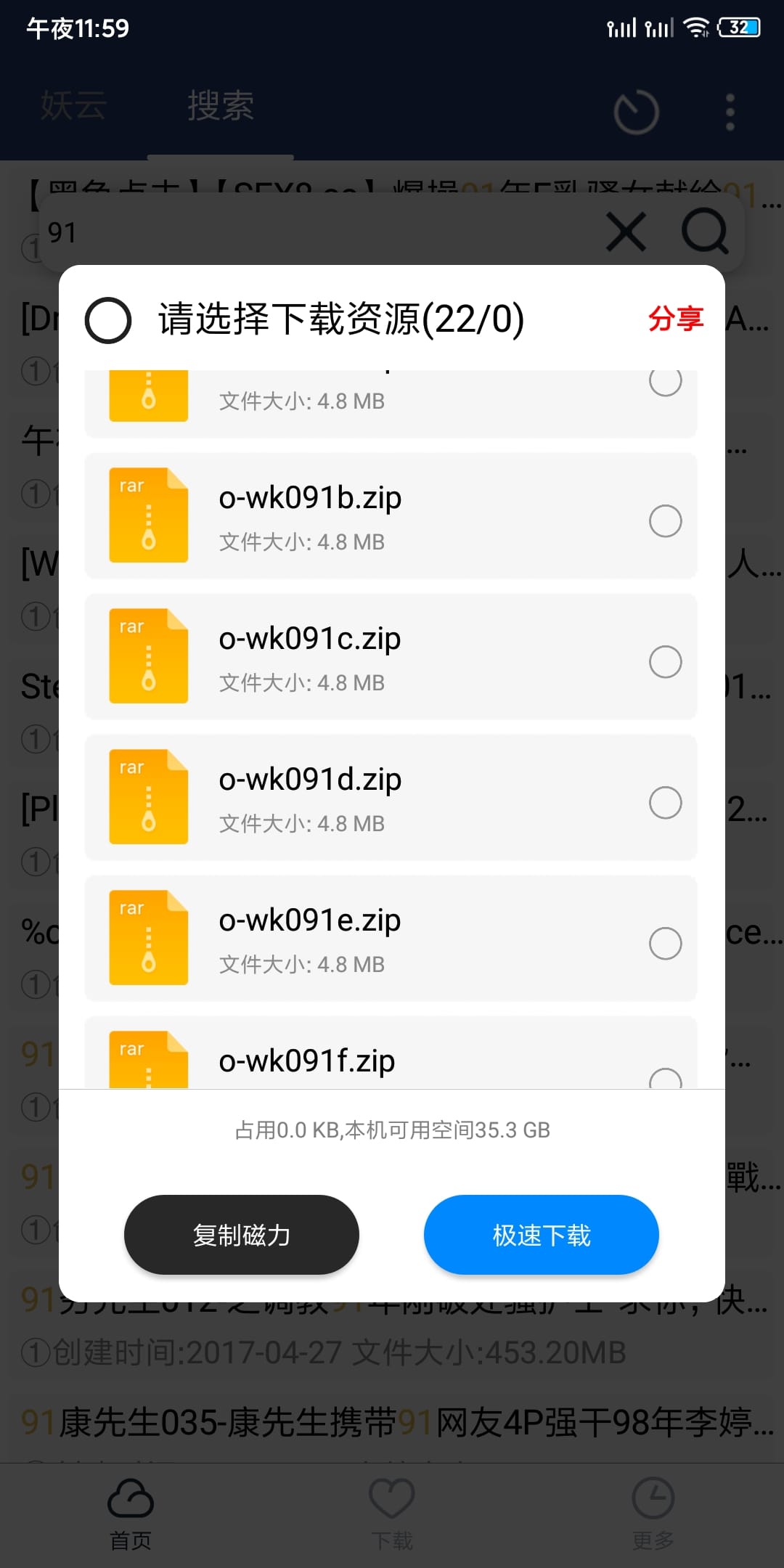784x1568 pixels.
Task: Tap the 复制磁力 copy magnet button
Action: point(242,1235)
